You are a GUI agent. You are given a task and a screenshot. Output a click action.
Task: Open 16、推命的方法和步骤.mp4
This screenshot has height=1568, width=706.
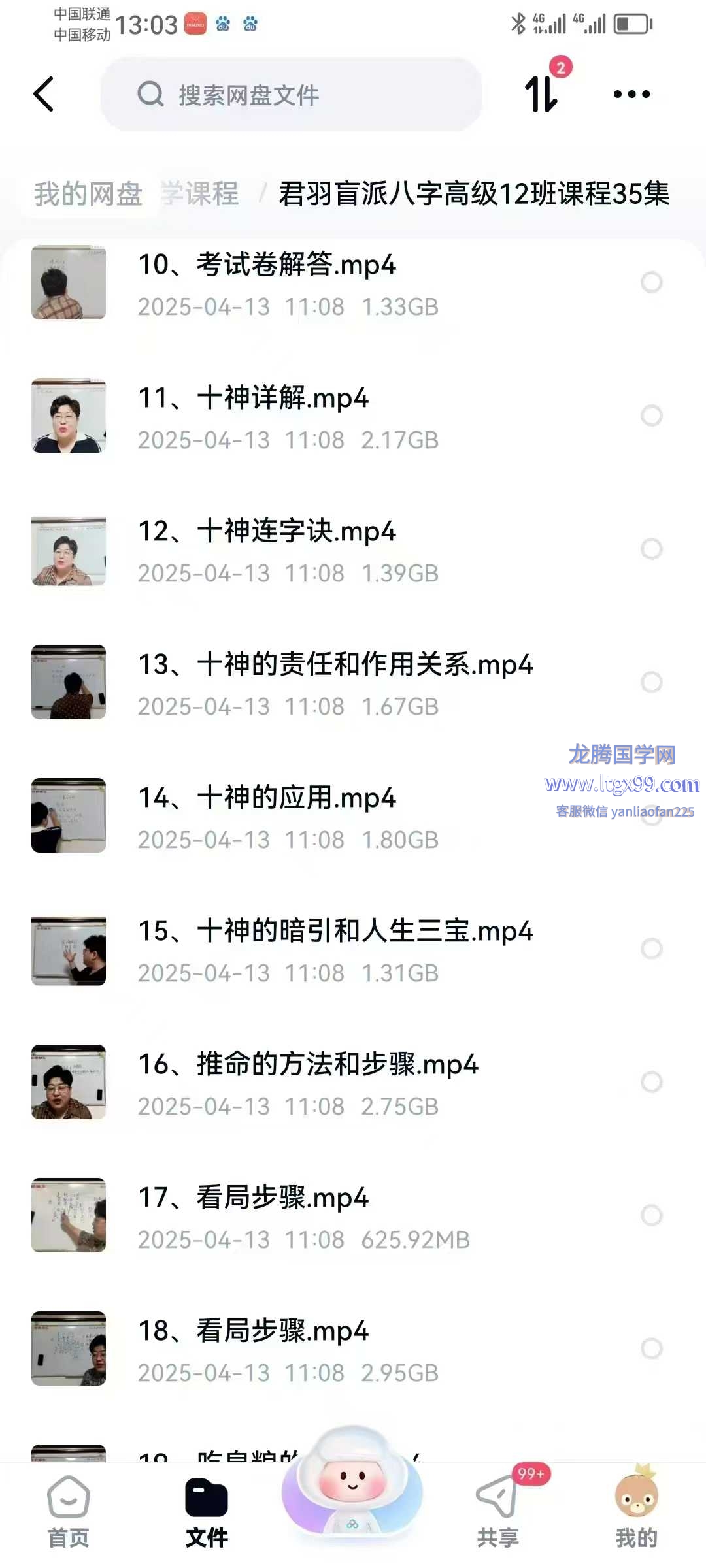(308, 1065)
